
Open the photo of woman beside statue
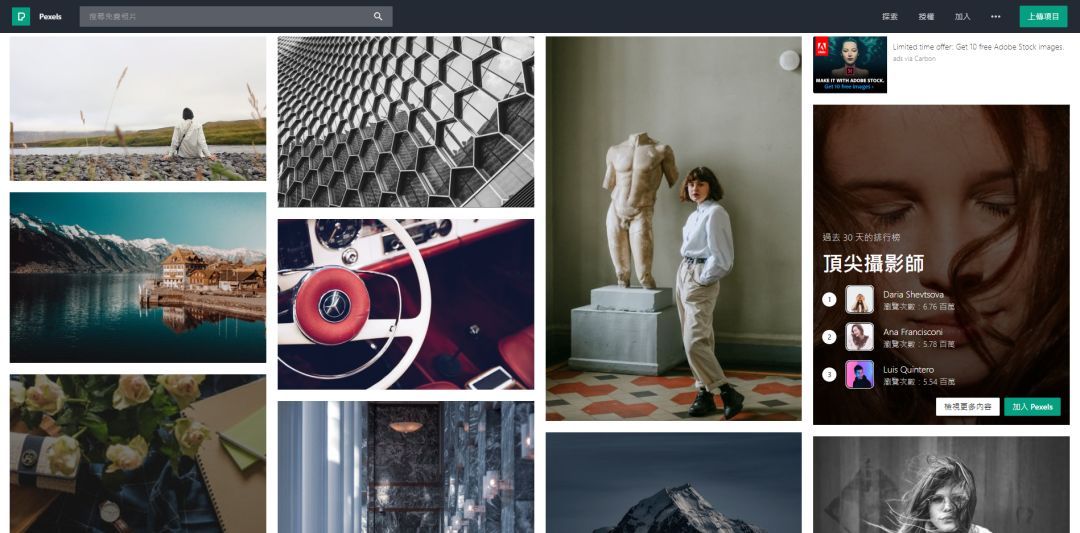pos(673,228)
